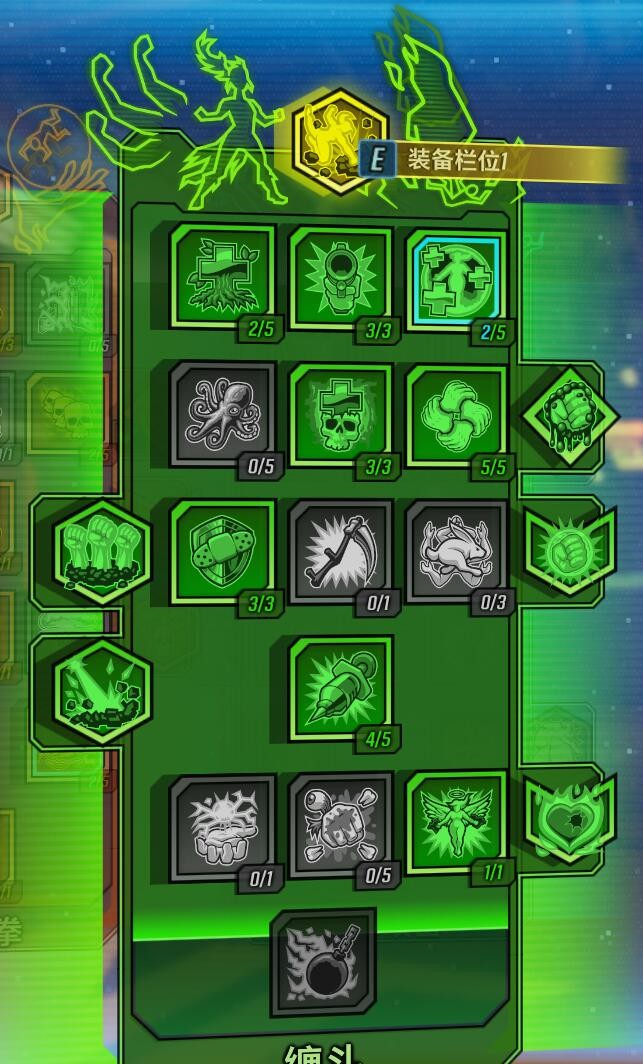643x1064 pixels.
Task: Open the cracked jaw skill (0/1)
Action: tap(222, 825)
